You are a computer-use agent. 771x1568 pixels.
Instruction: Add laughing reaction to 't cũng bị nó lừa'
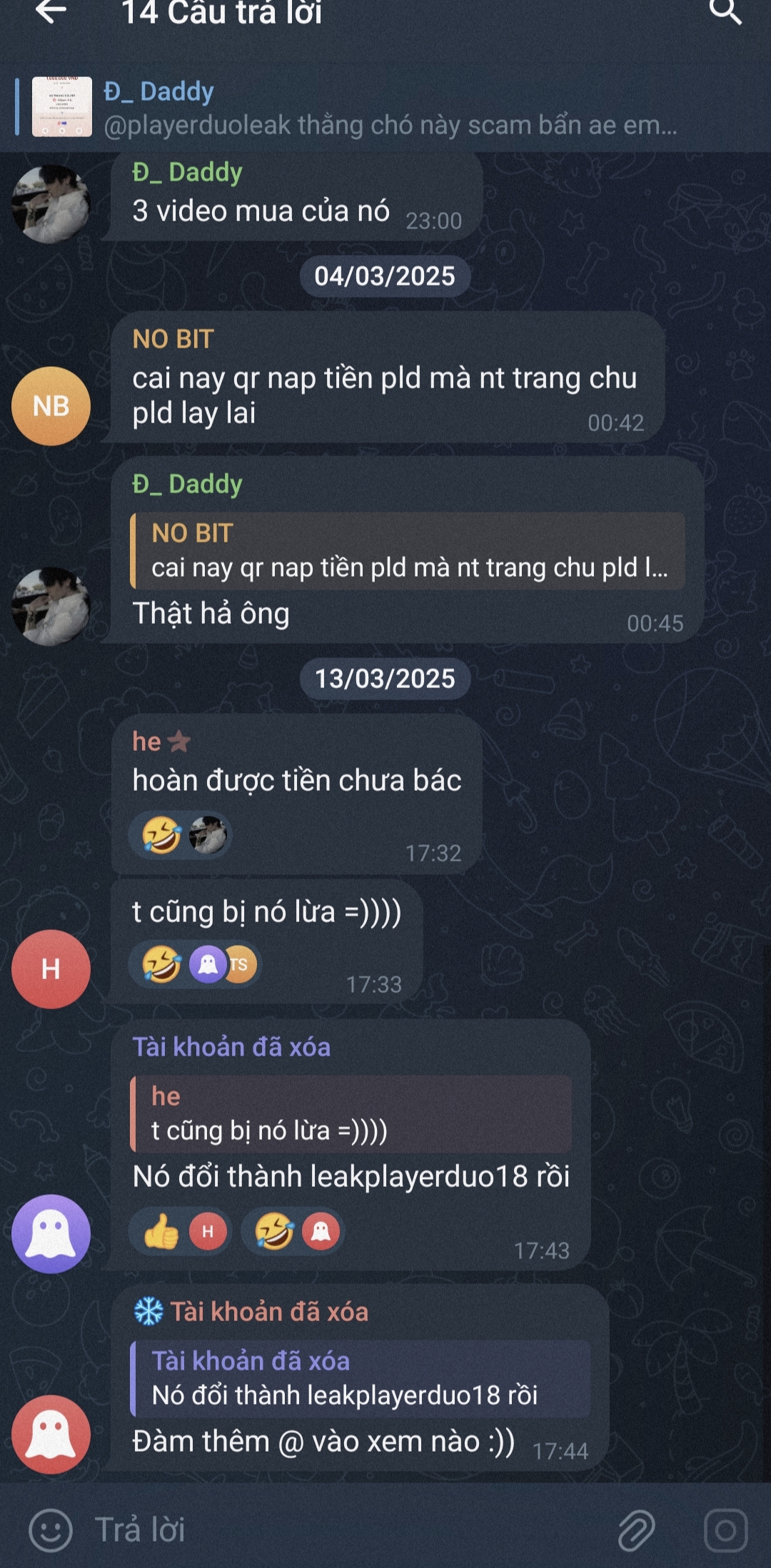point(161,964)
